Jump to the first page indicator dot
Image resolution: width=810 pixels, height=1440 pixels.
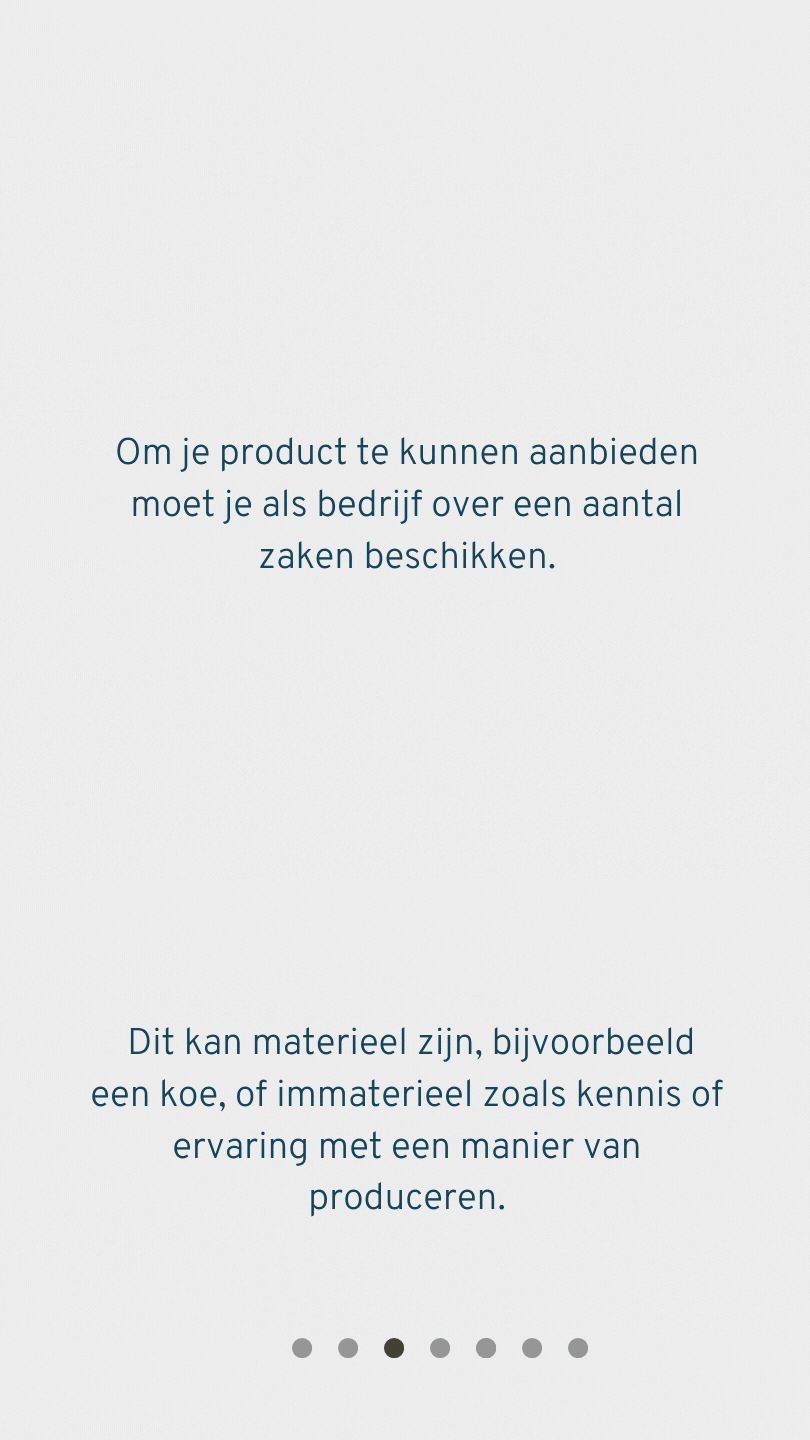[302, 1348]
